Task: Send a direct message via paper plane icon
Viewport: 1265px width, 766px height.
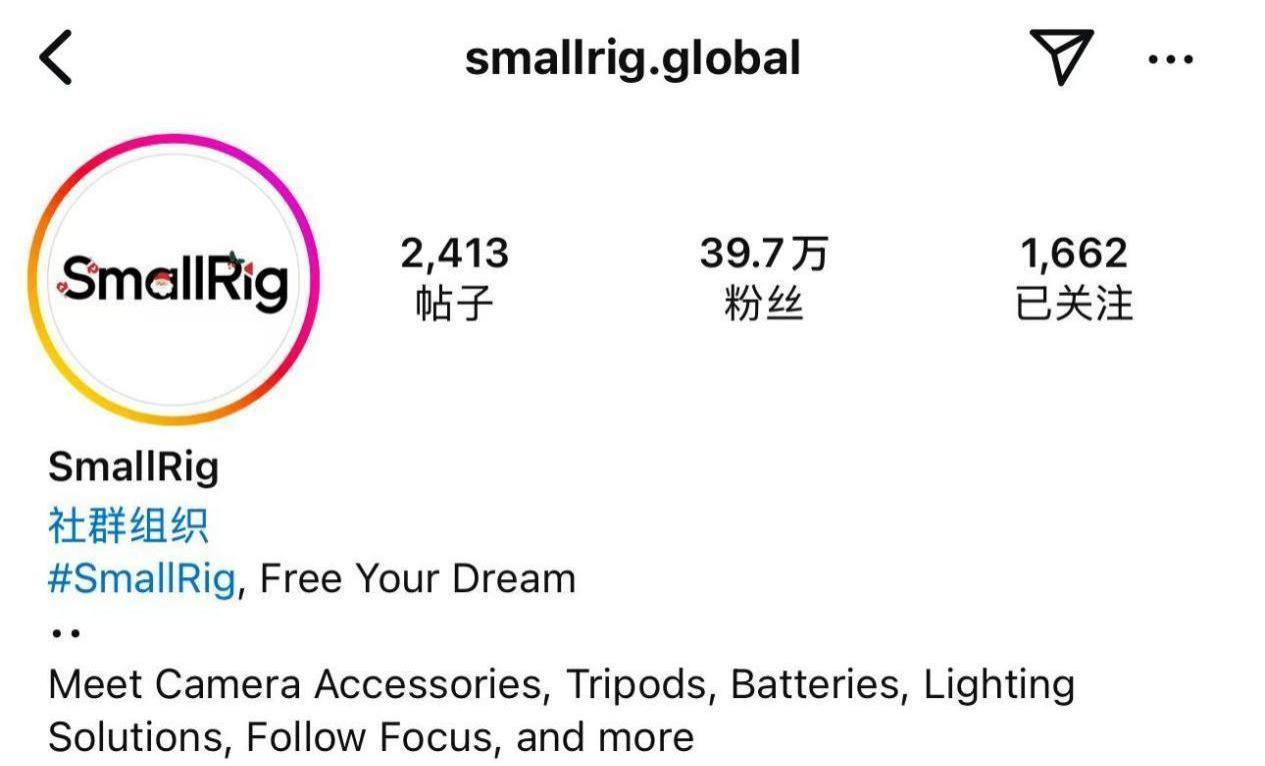Action: tap(1060, 56)
